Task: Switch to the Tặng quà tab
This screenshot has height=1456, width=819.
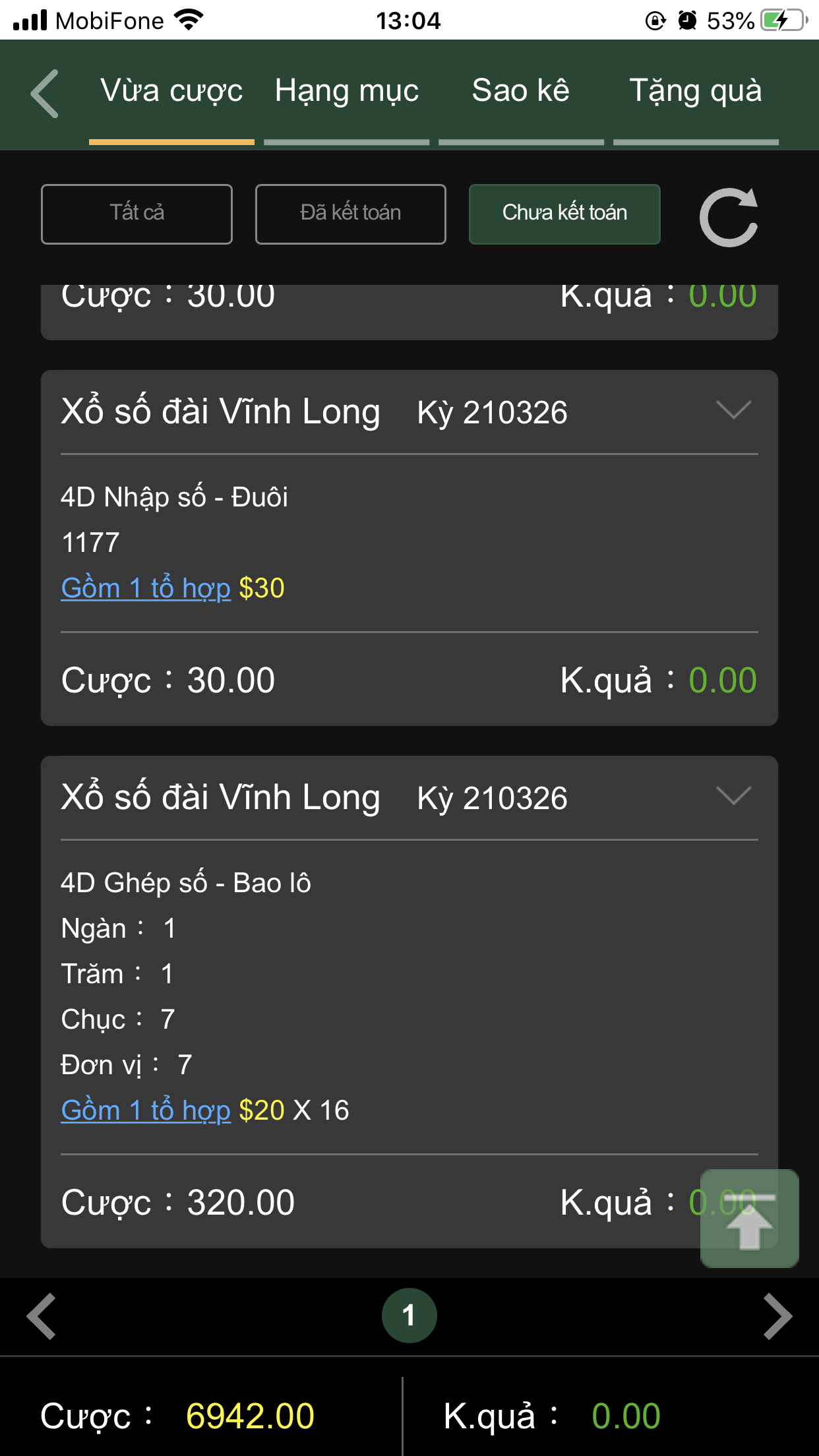Action: 696,92
